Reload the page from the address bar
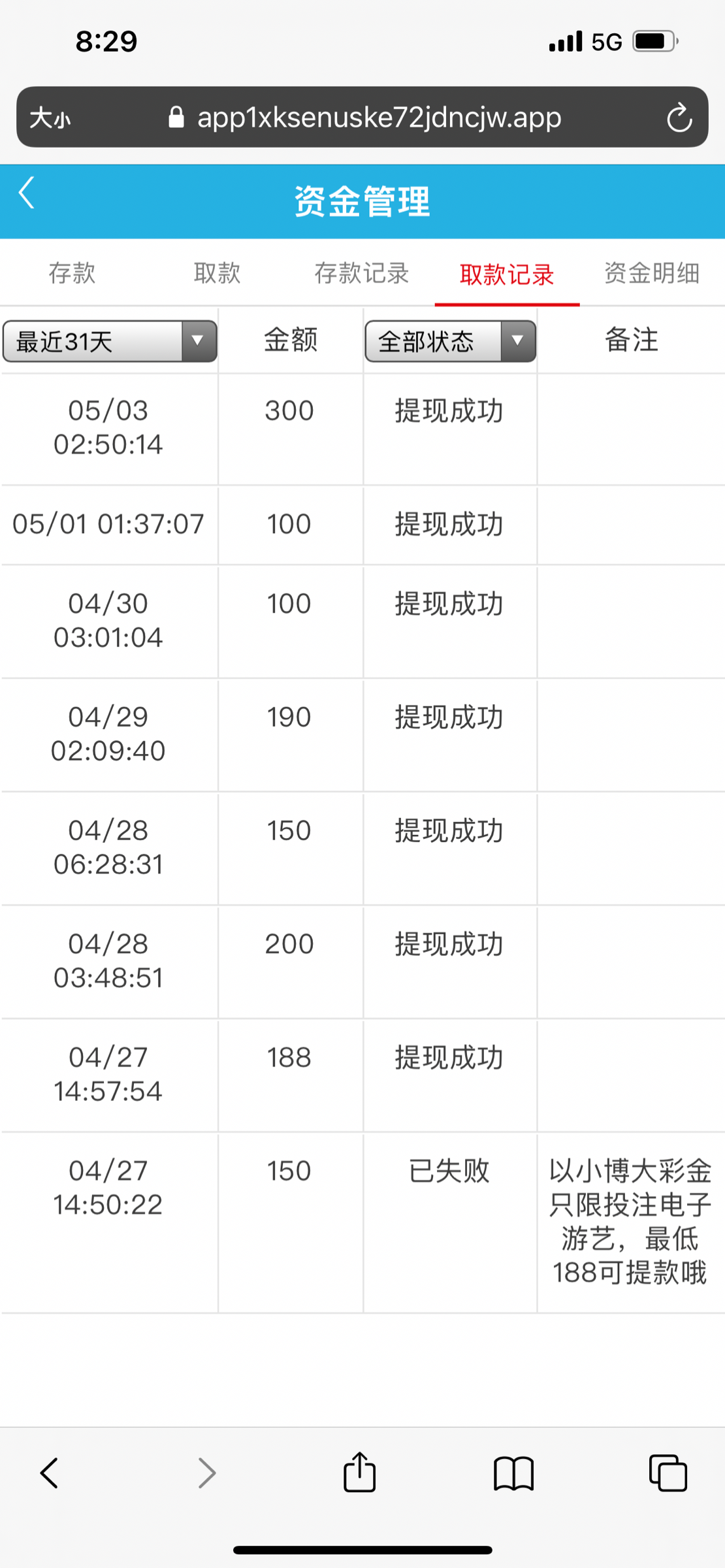This screenshot has height=1568, width=725. (x=679, y=118)
